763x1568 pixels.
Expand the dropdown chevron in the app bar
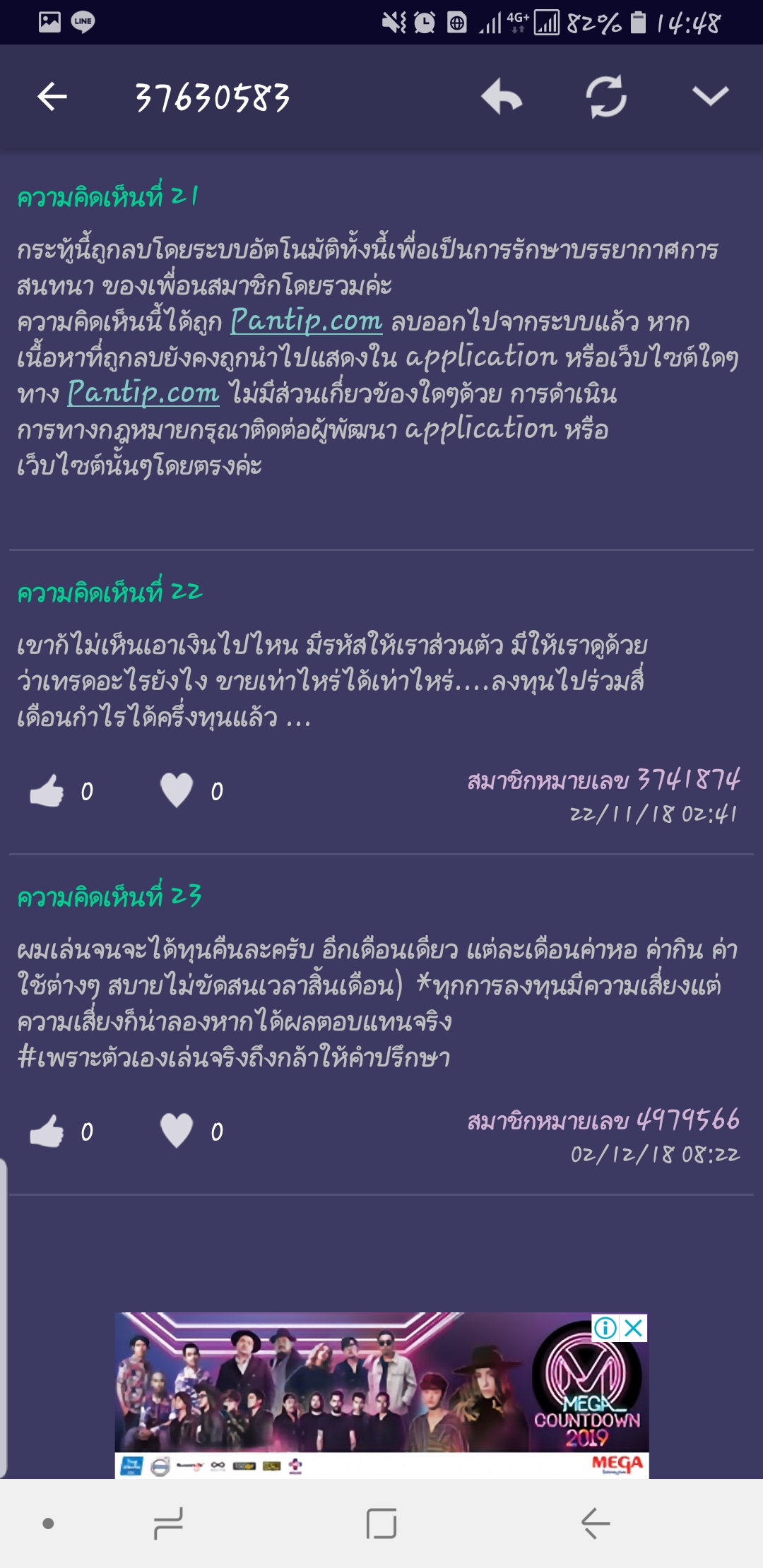pos(710,97)
